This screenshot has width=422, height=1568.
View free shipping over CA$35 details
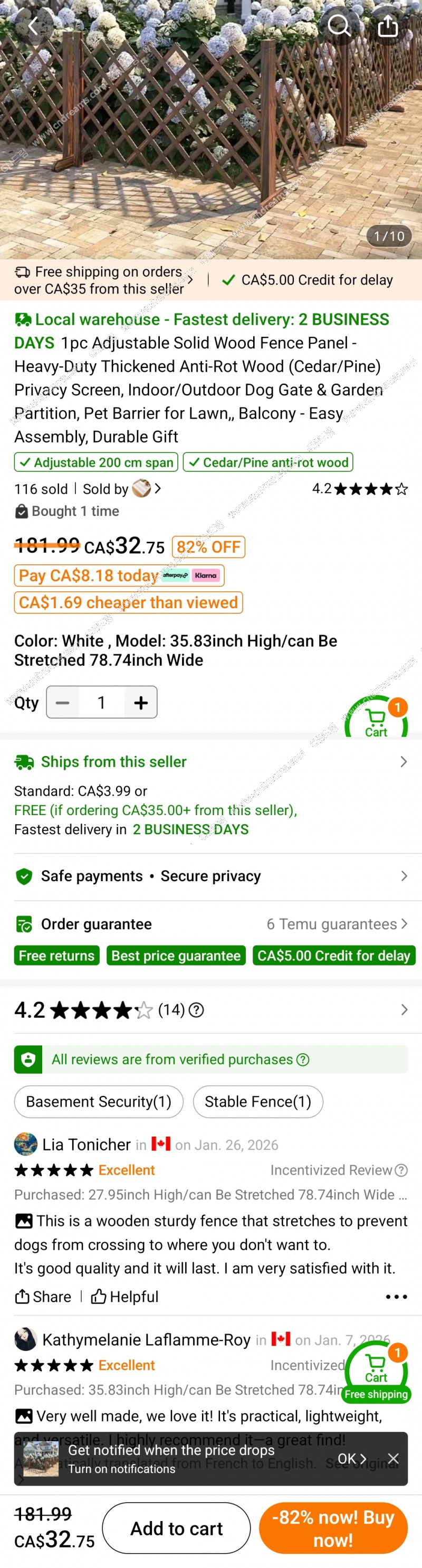pos(103,280)
